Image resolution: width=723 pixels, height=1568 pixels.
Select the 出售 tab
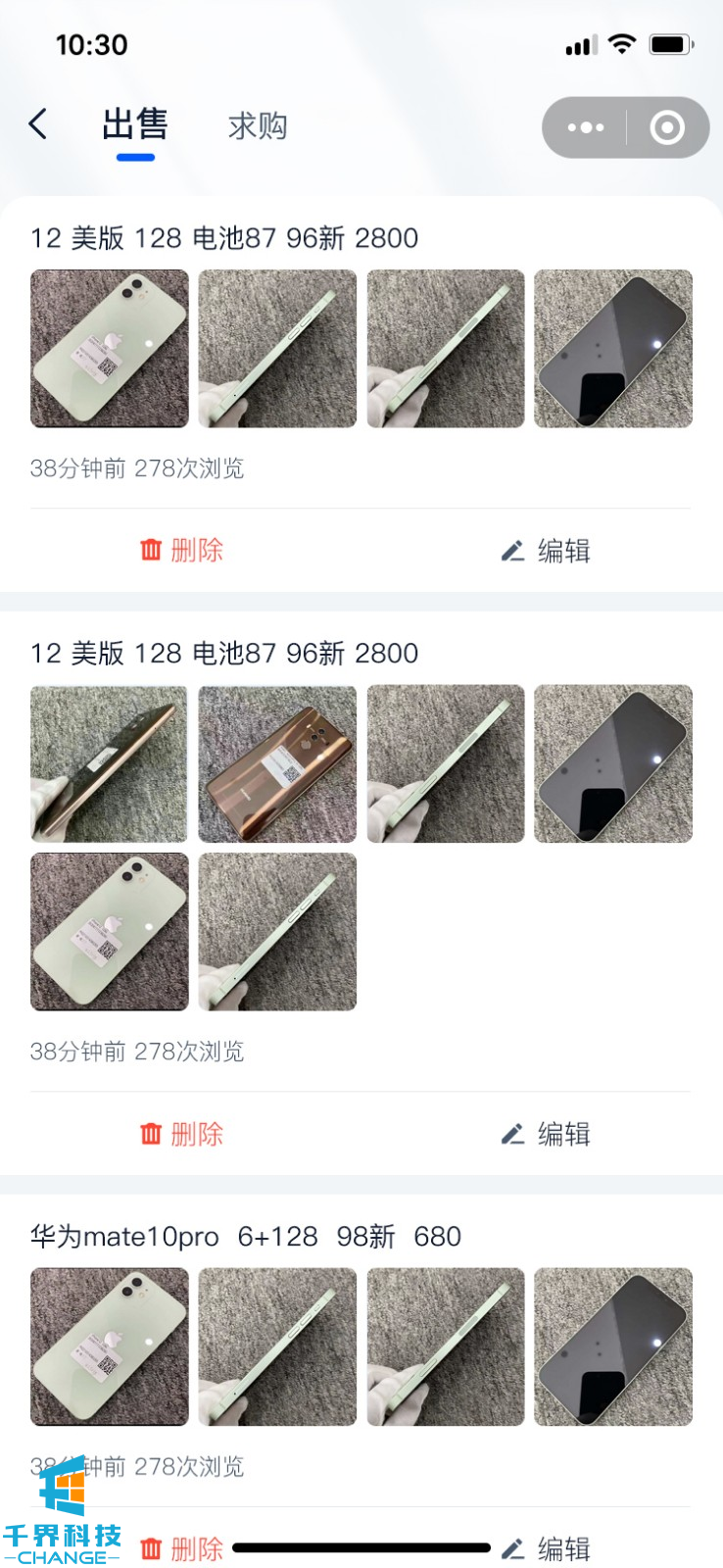coord(135,125)
